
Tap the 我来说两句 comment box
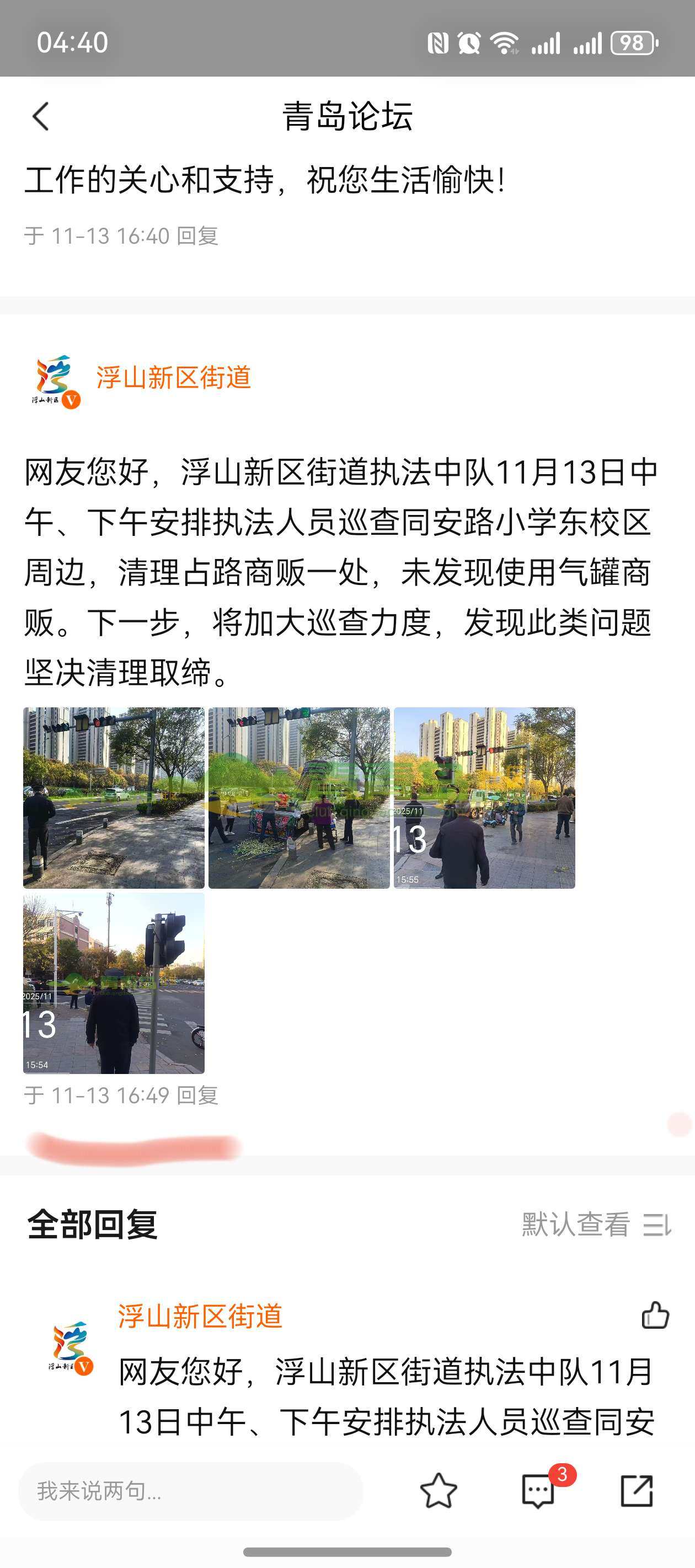tap(190, 1491)
